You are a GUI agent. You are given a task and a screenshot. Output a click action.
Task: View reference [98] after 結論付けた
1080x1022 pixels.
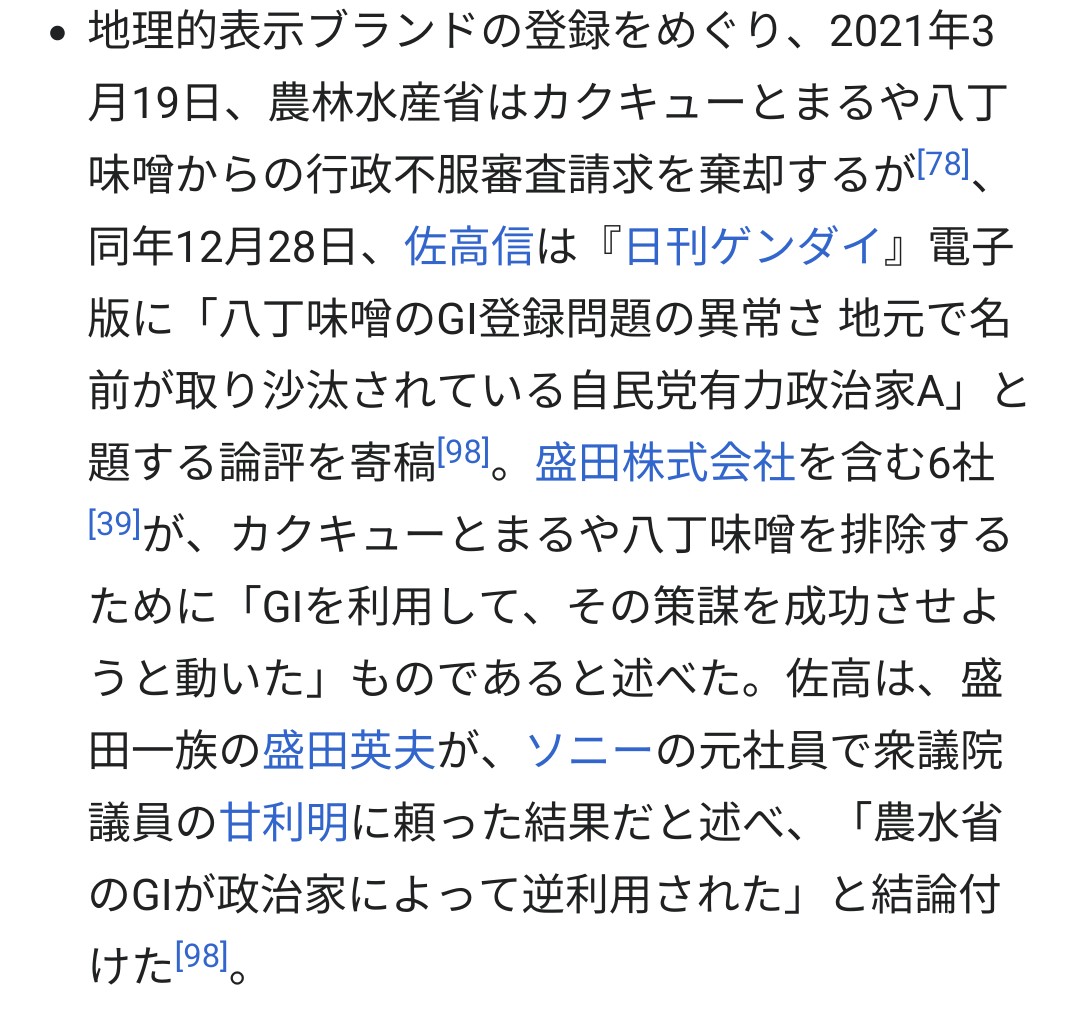[x=201, y=958]
